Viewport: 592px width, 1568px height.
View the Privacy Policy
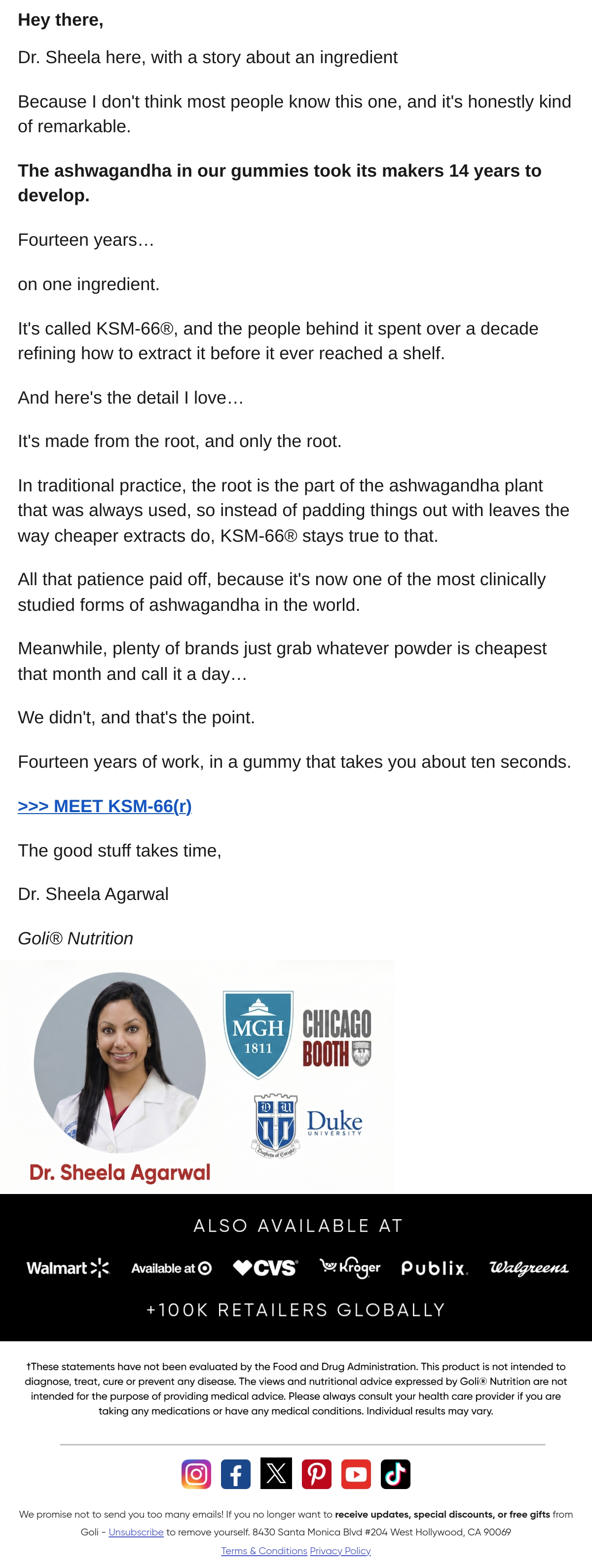pyautogui.click(x=340, y=1551)
